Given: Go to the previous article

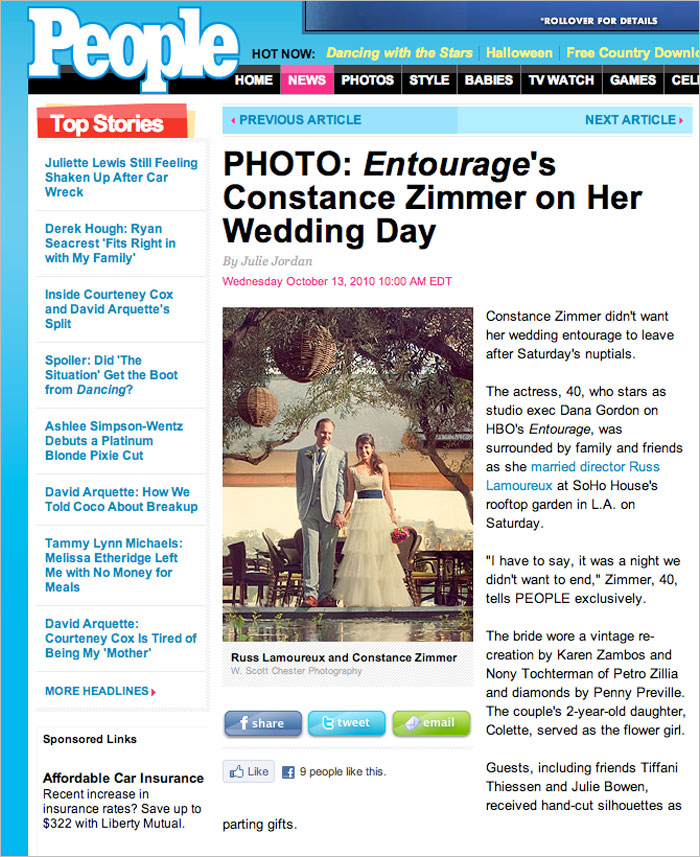Looking at the screenshot, I should coord(296,120).
